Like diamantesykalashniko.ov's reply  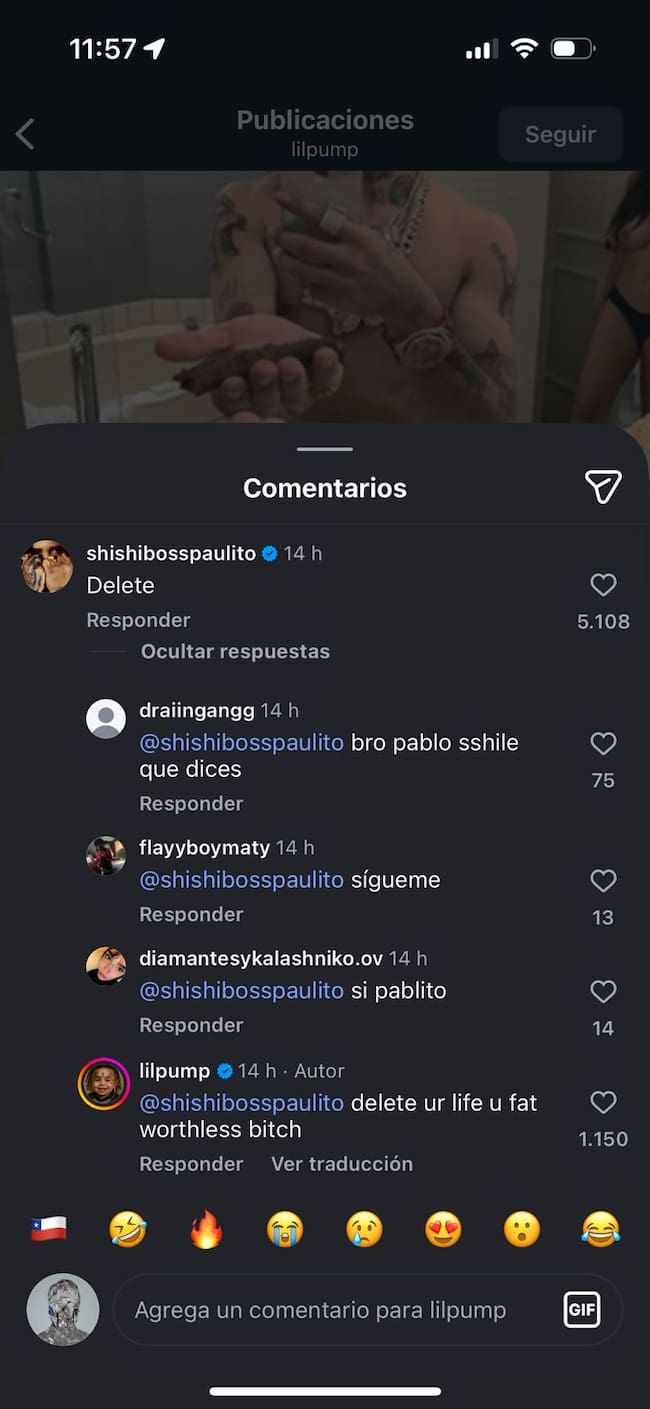[603, 991]
